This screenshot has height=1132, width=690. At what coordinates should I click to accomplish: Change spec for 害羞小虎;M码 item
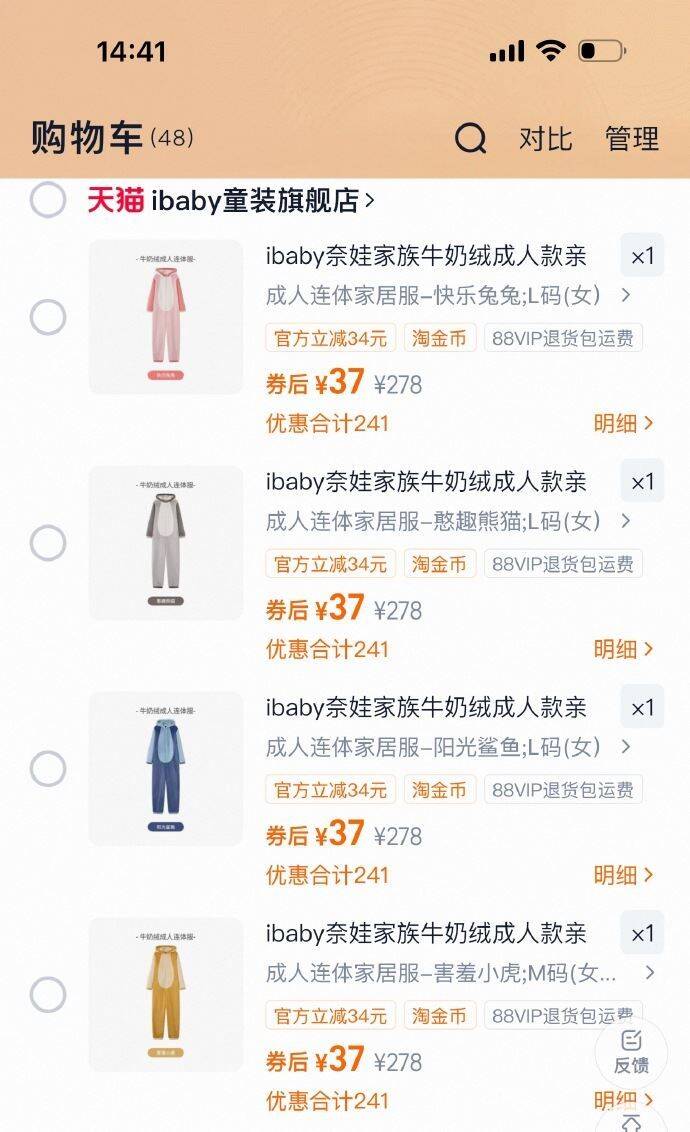point(460,973)
